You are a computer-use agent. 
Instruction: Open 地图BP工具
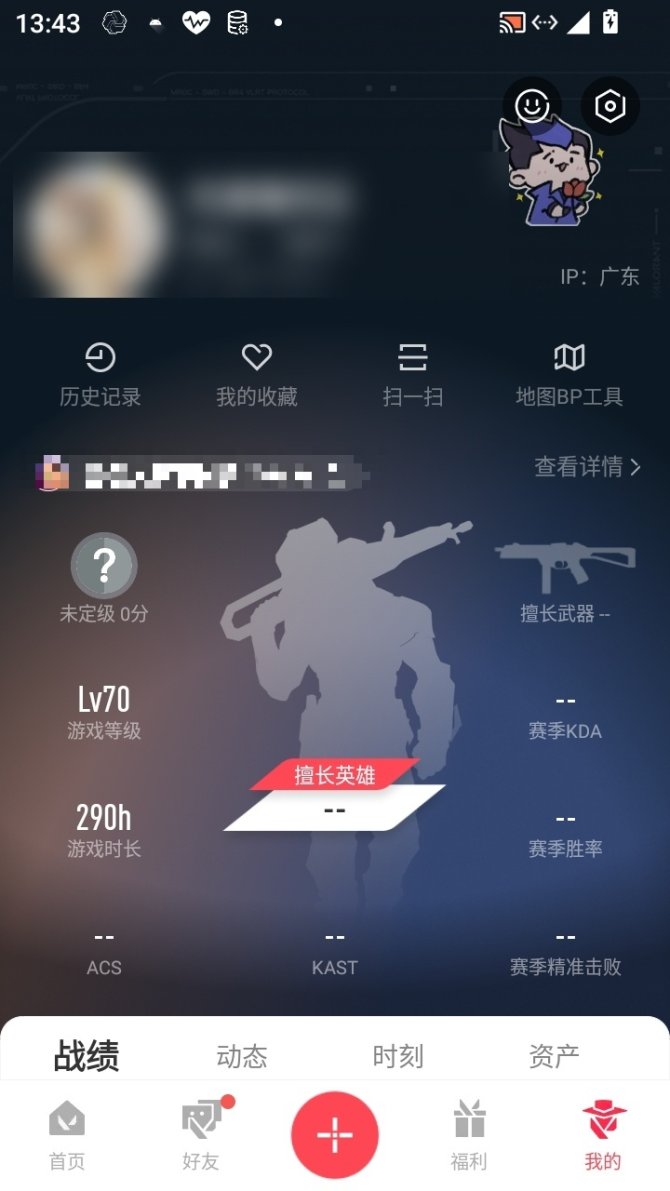point(569,374)
